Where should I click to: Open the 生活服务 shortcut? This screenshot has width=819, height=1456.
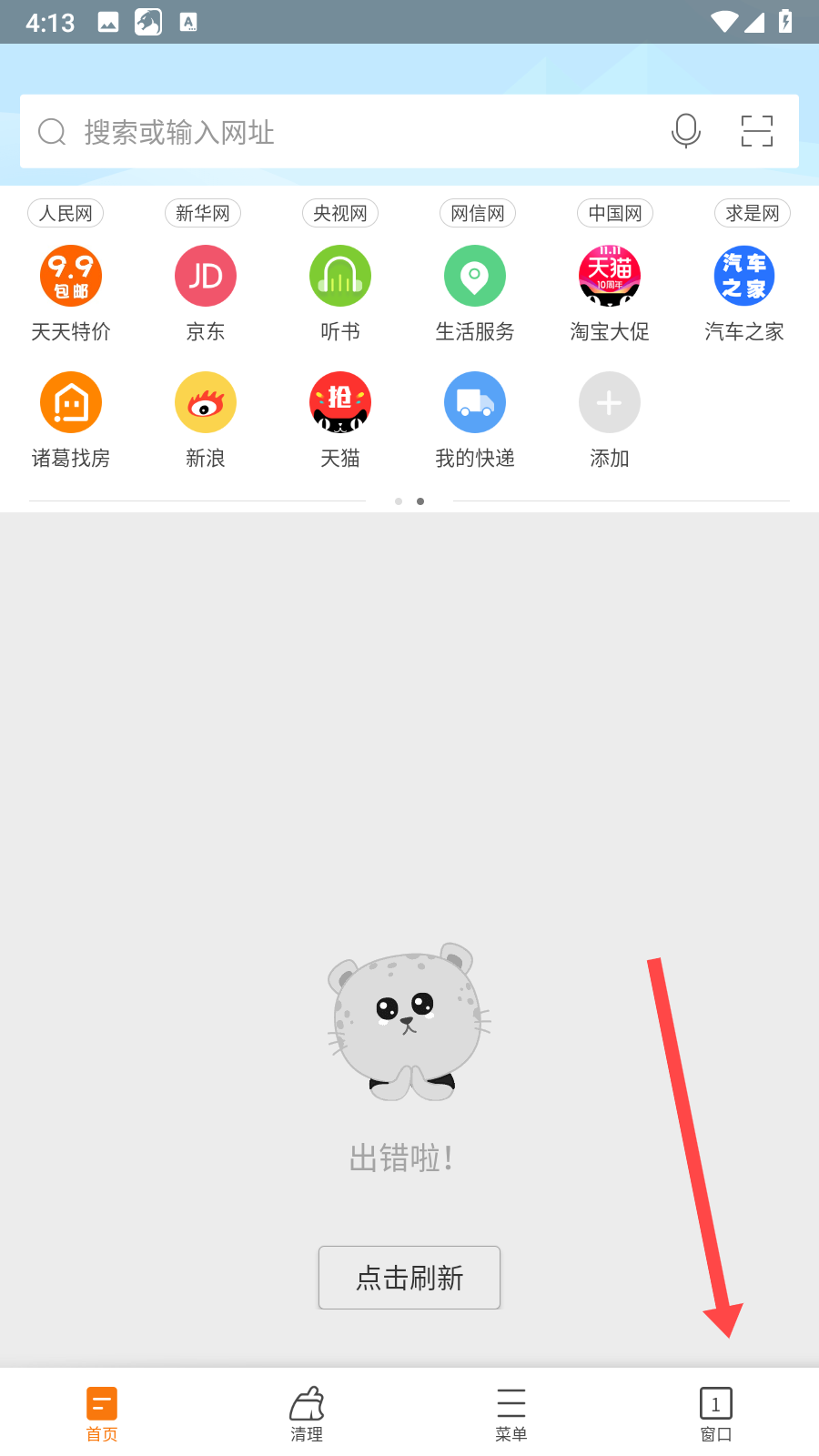coord(475,293)
